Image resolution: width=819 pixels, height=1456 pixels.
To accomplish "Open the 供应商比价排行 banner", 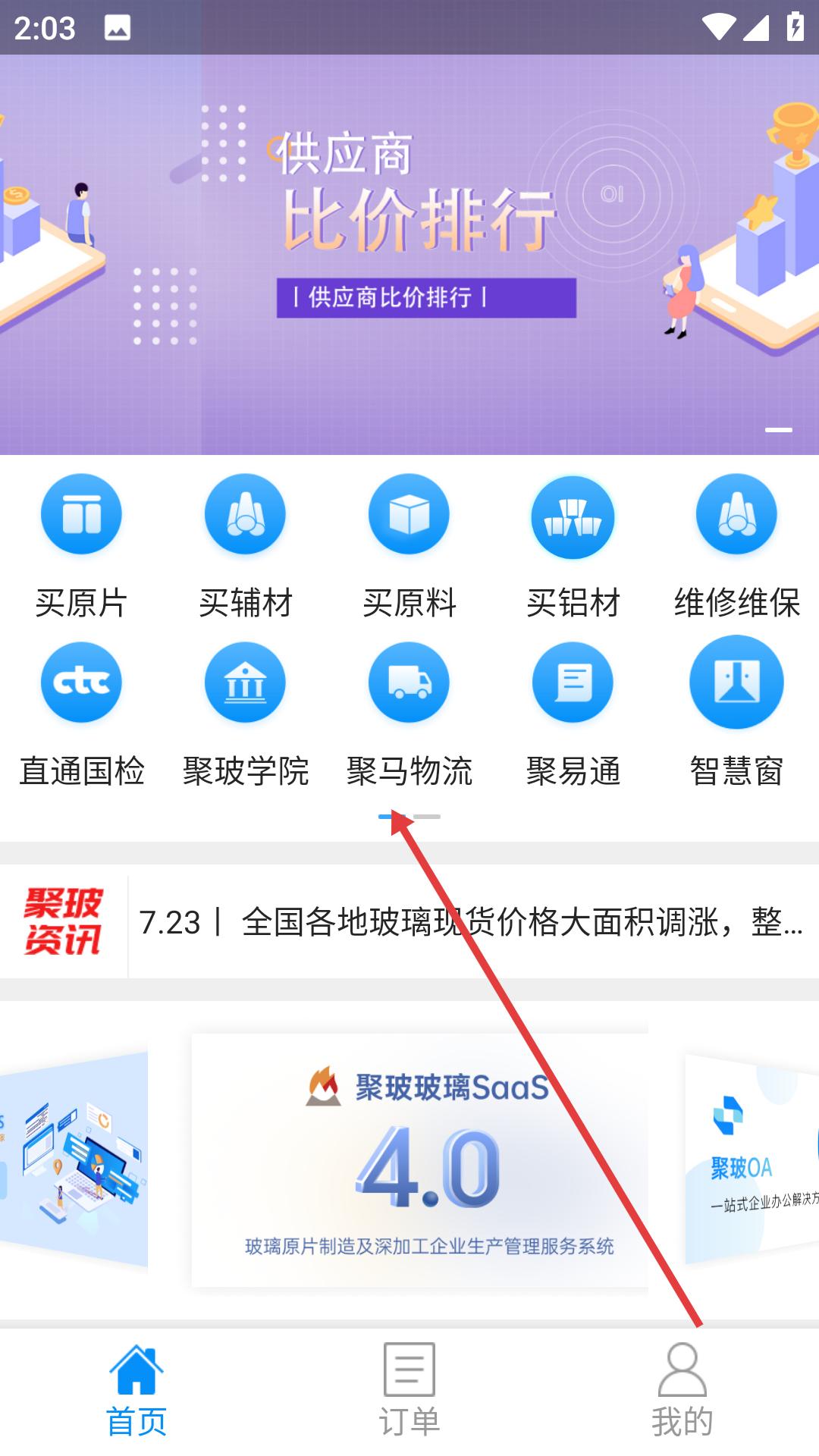I will click(x=409, y=255).
